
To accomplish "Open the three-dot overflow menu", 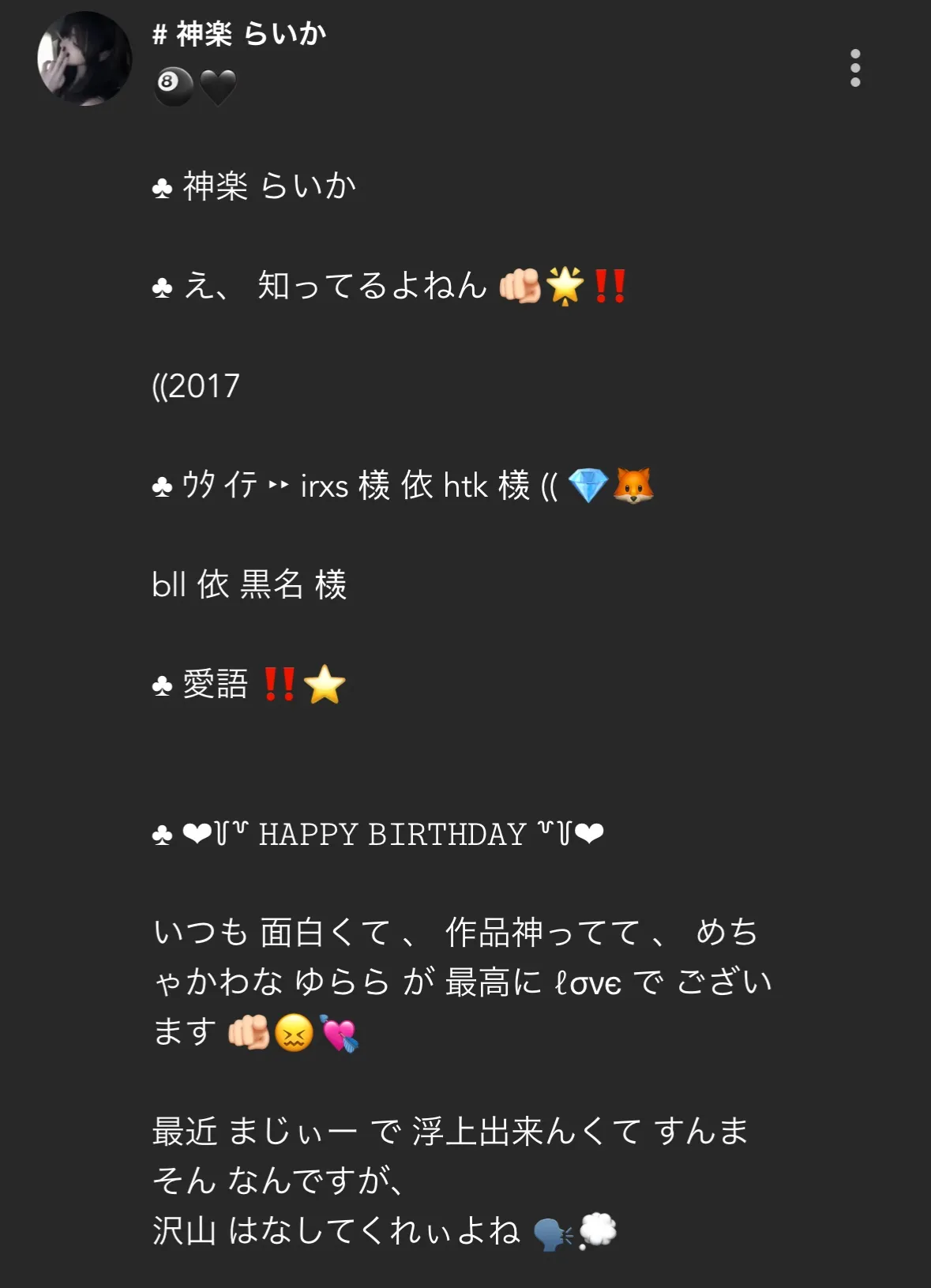I will pyautogui.click(x=855, y=68).
